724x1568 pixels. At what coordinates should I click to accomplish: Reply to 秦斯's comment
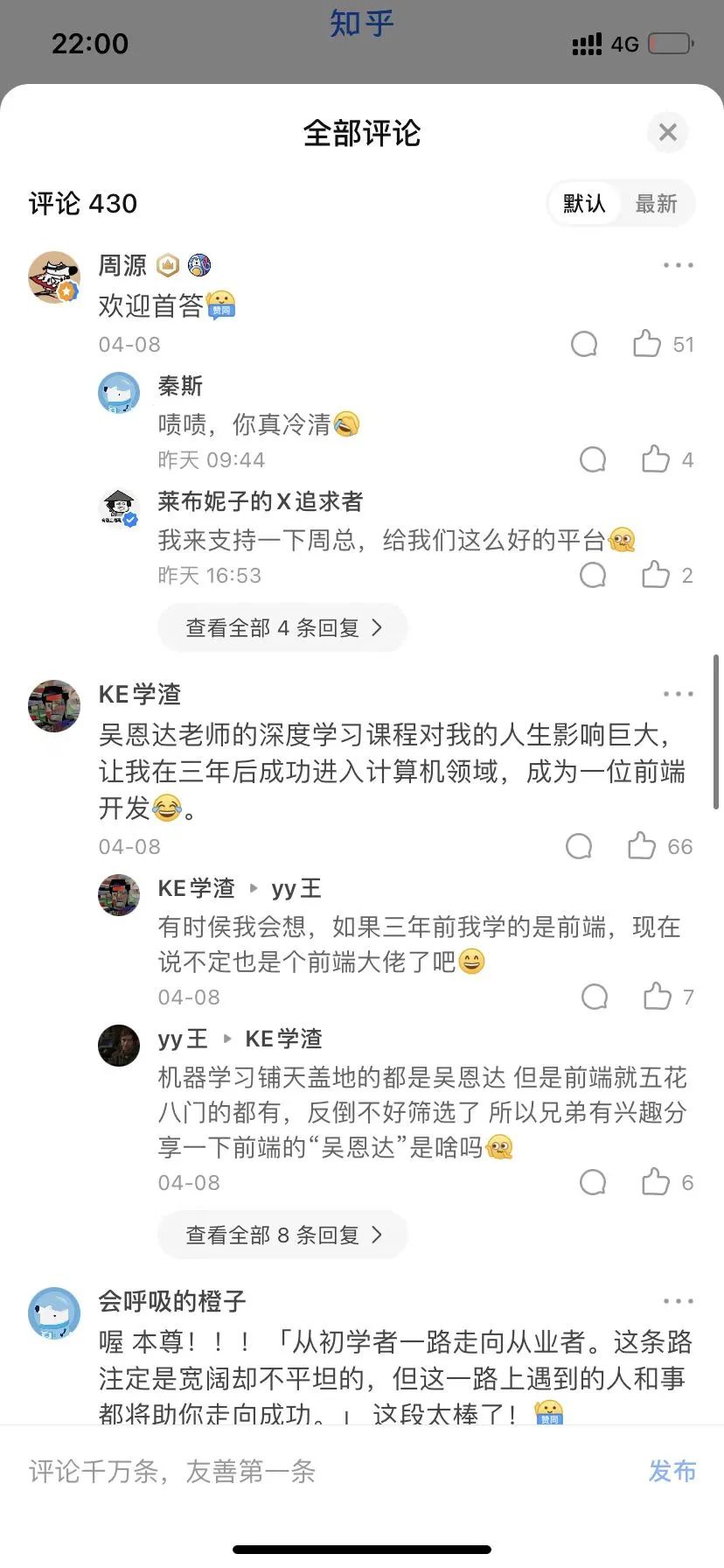(593, 459)
